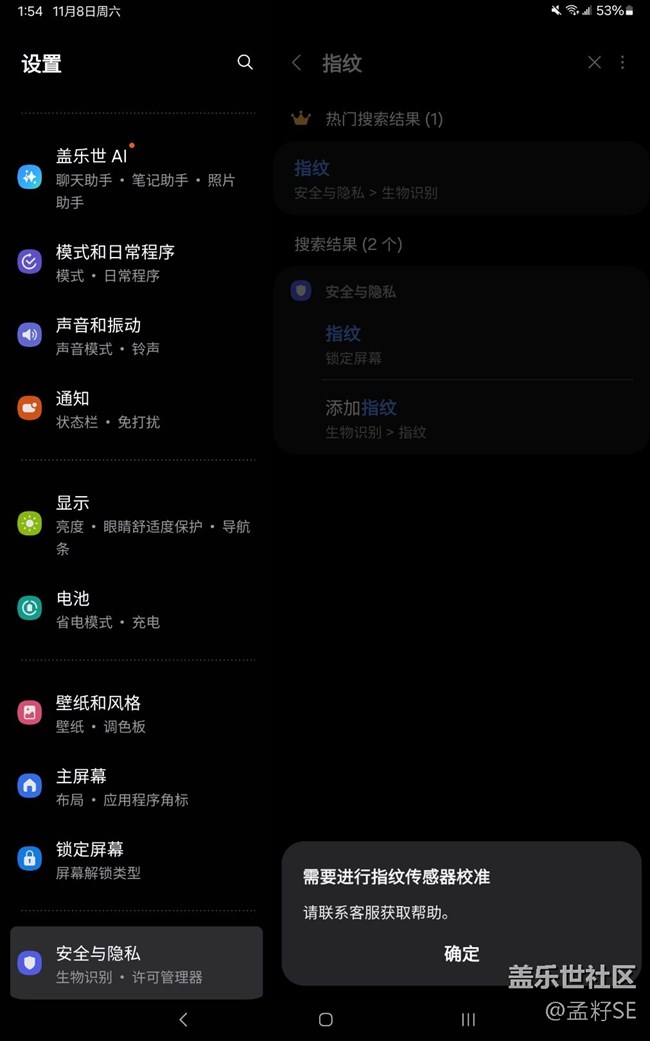Open the search icon beside 设置

pos(245,63)
